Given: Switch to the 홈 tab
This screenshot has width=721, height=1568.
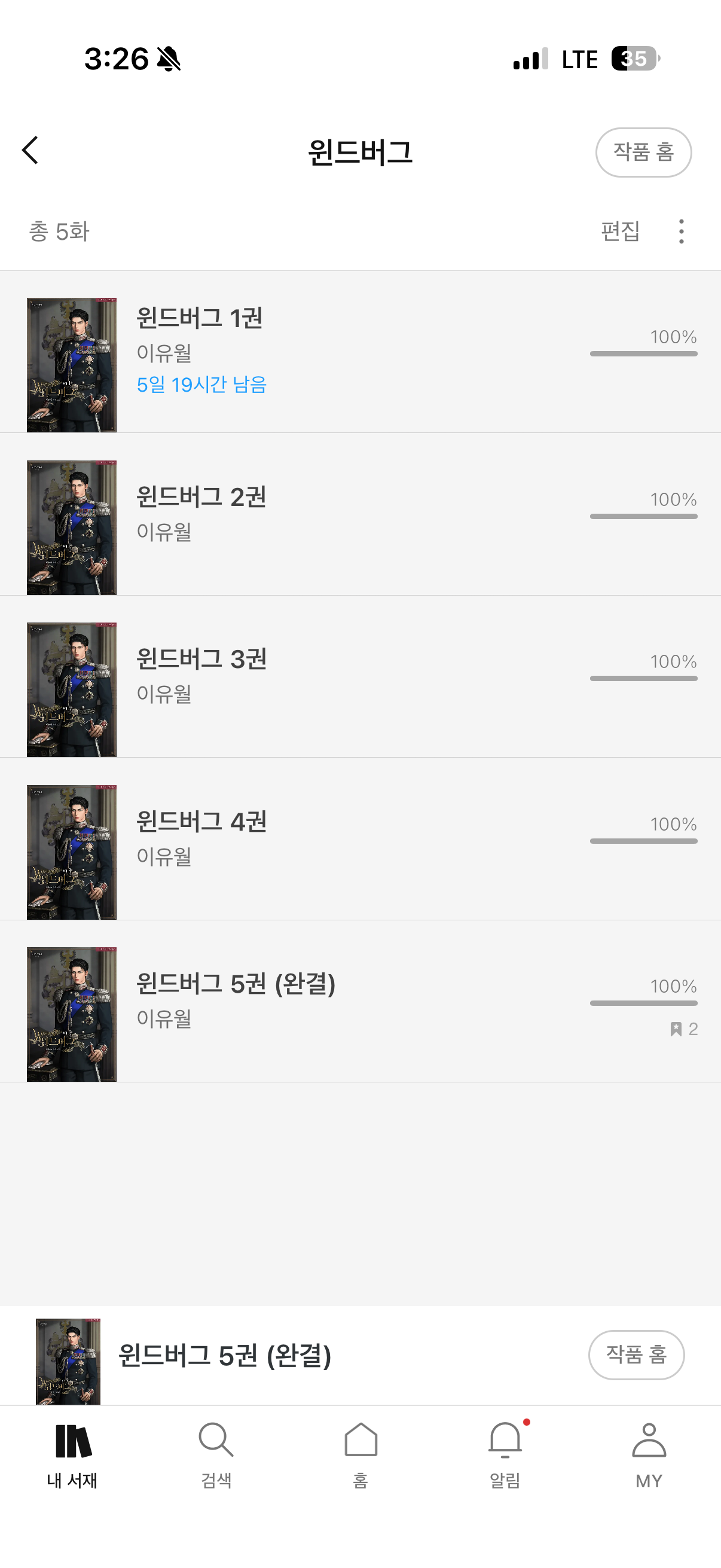Looking at the screenshot, I should point(361,1455).
